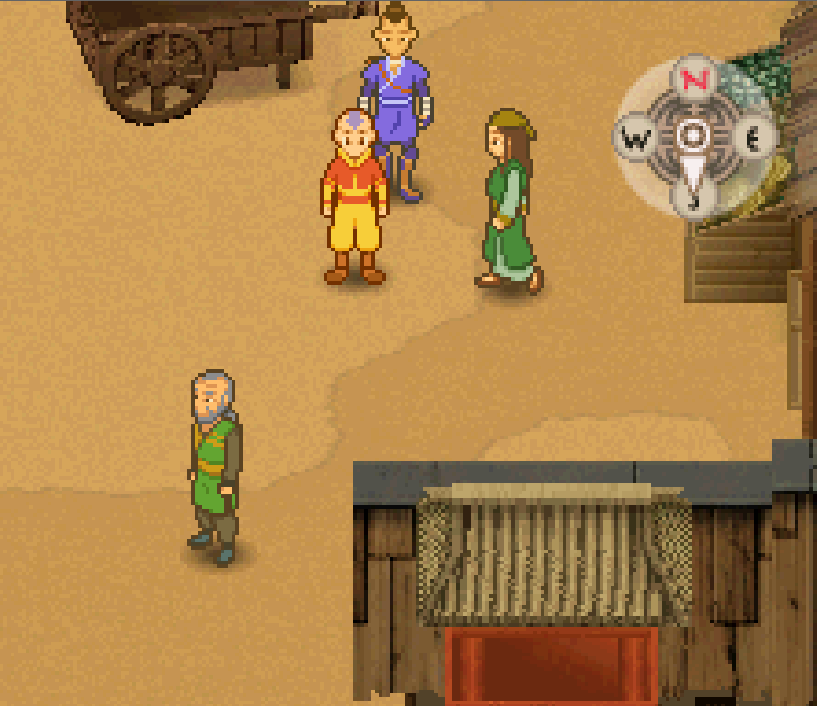The height and width of the screenshot is (706, 817).
Task: Talk to the woman in green robe
Action: pos(508,205)
